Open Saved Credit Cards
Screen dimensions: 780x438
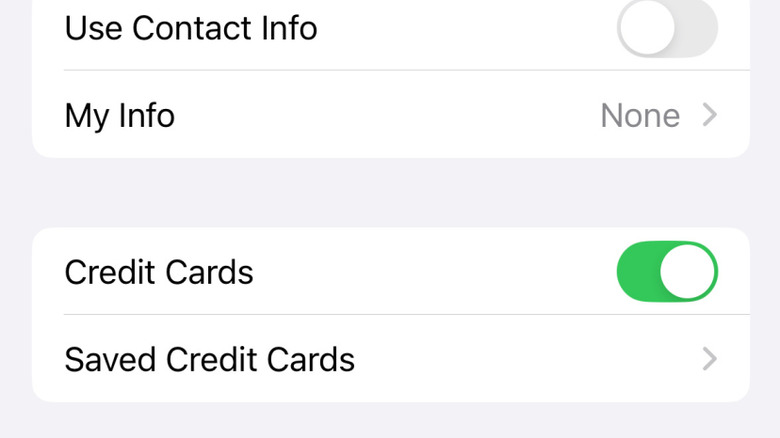click(x=390, y=358)
